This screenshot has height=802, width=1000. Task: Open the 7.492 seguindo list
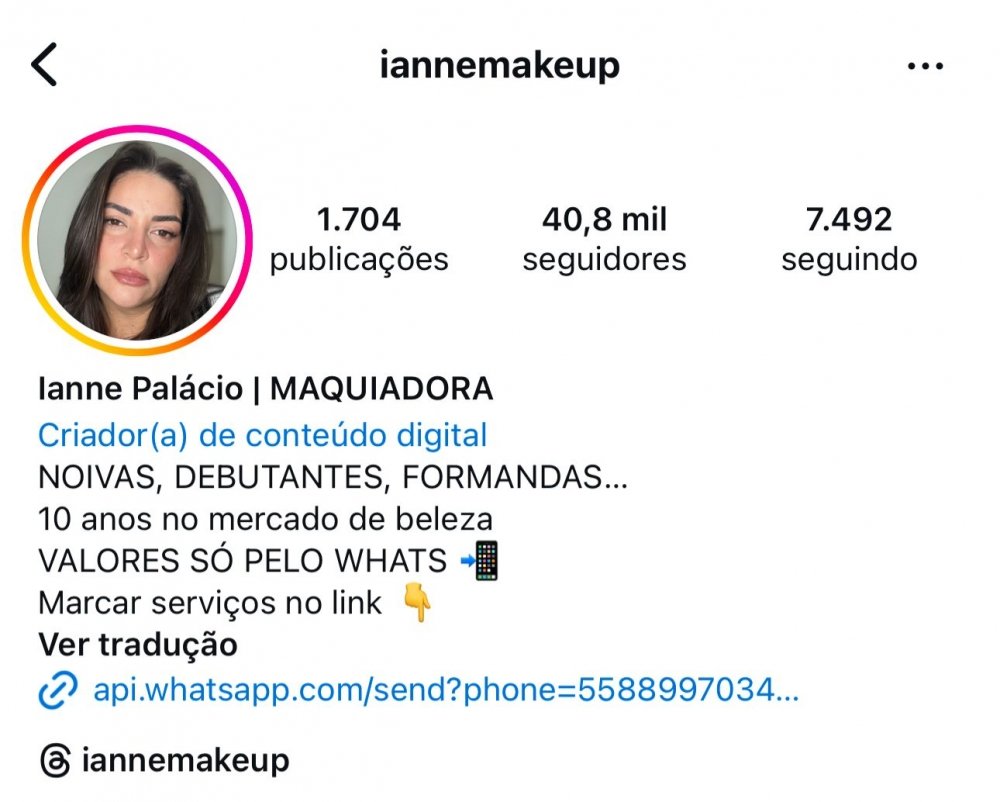pyautogui.click(x=849, y=240)
